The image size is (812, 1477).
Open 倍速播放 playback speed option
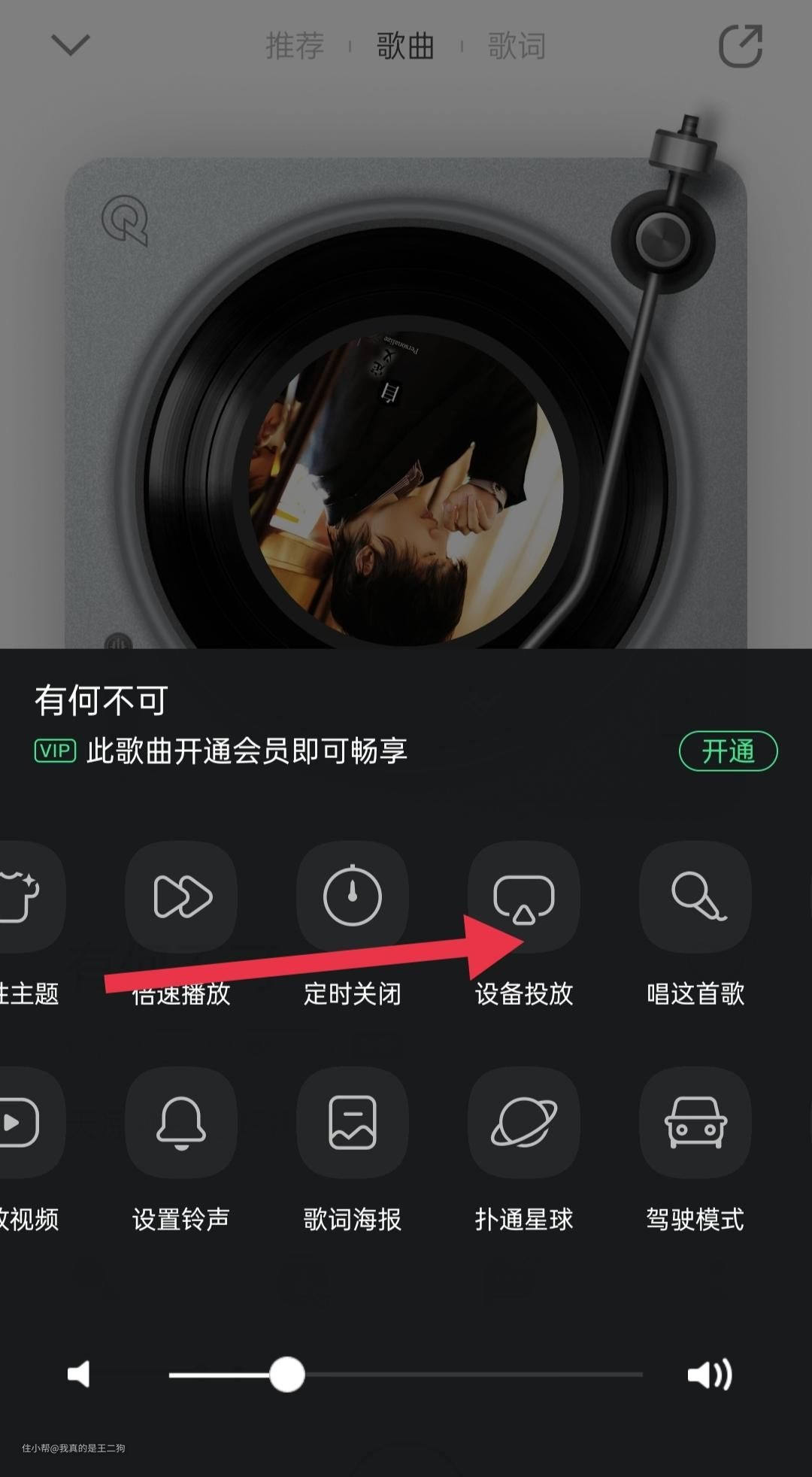tap(181, 896)
